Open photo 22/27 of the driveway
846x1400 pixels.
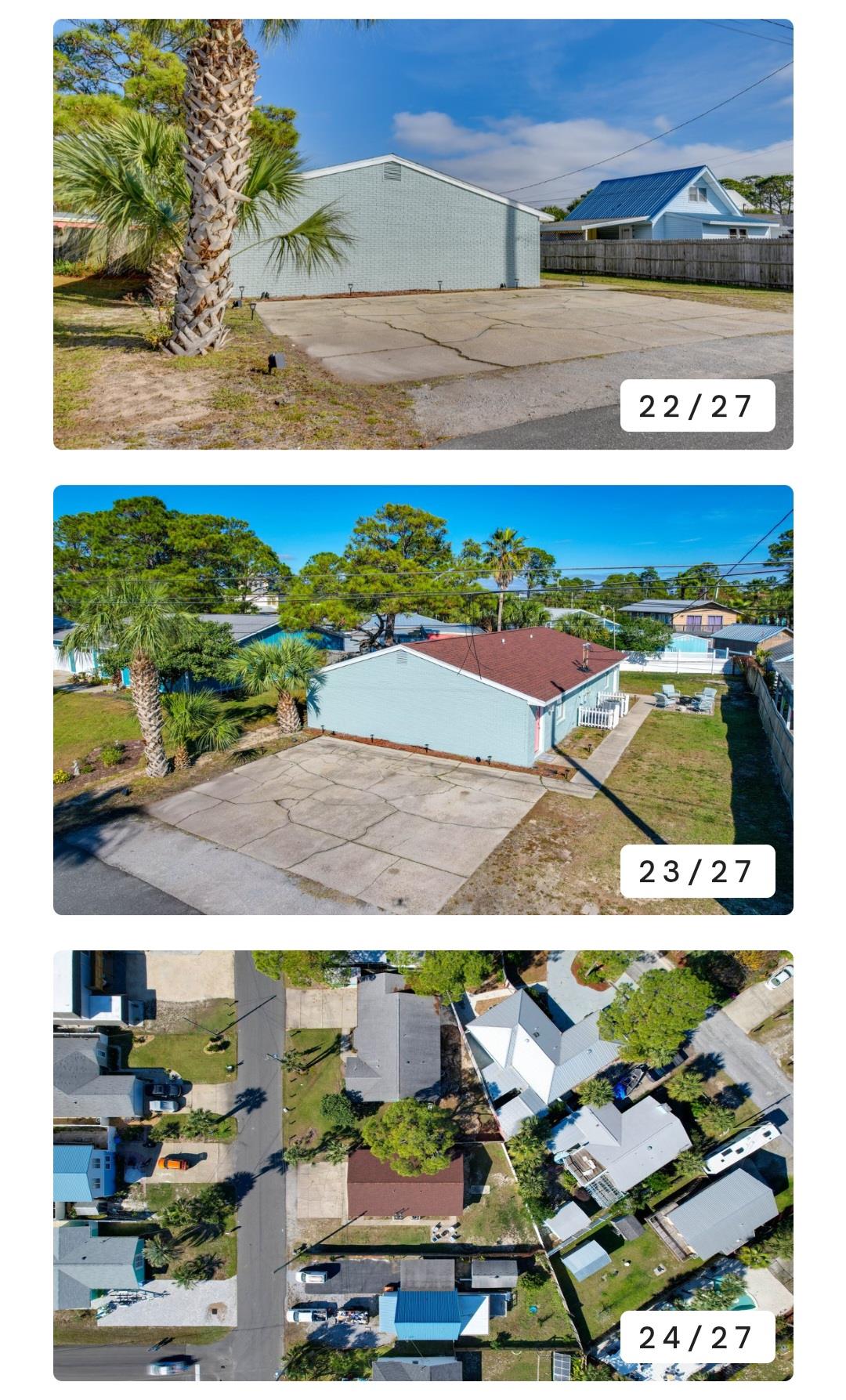[423, 233]
